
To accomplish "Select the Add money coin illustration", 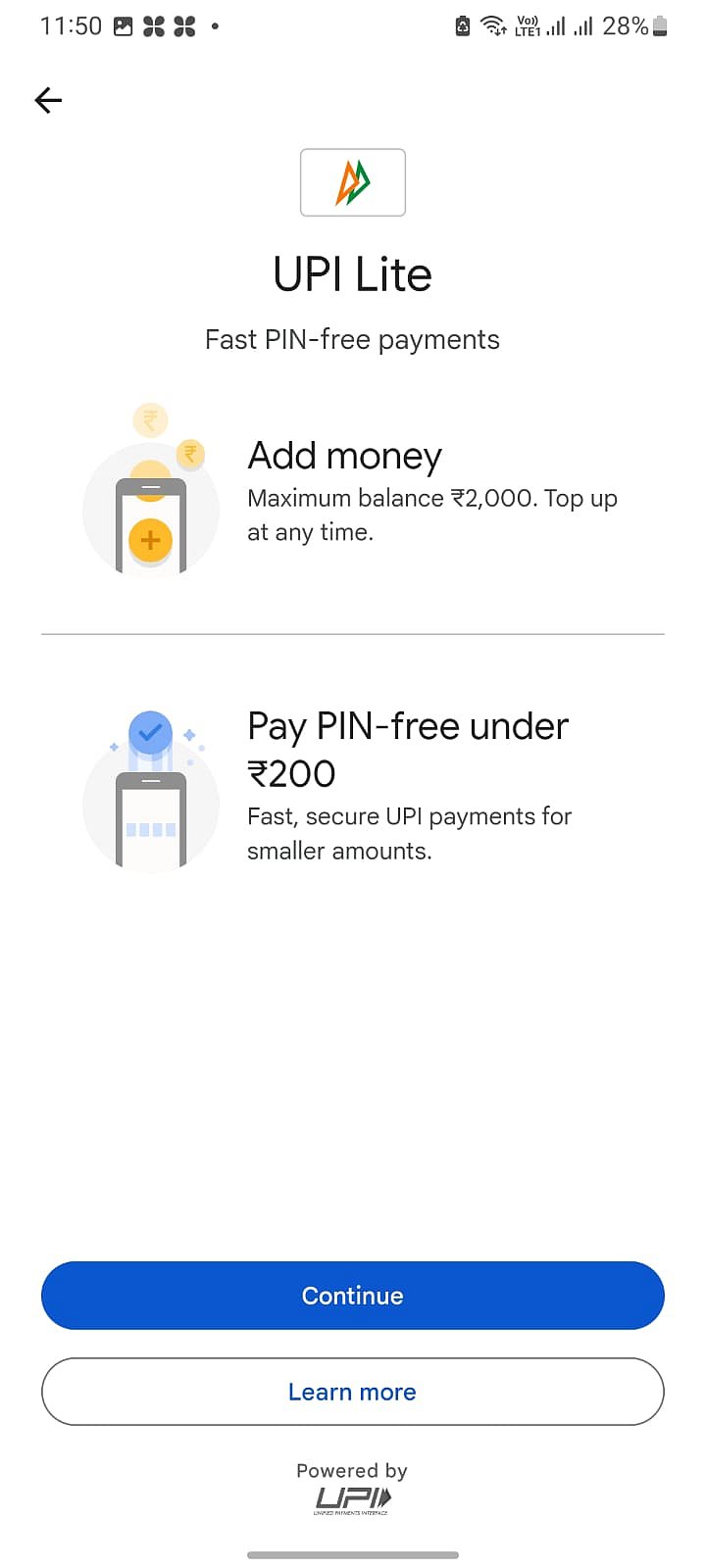I will (151, 490).
